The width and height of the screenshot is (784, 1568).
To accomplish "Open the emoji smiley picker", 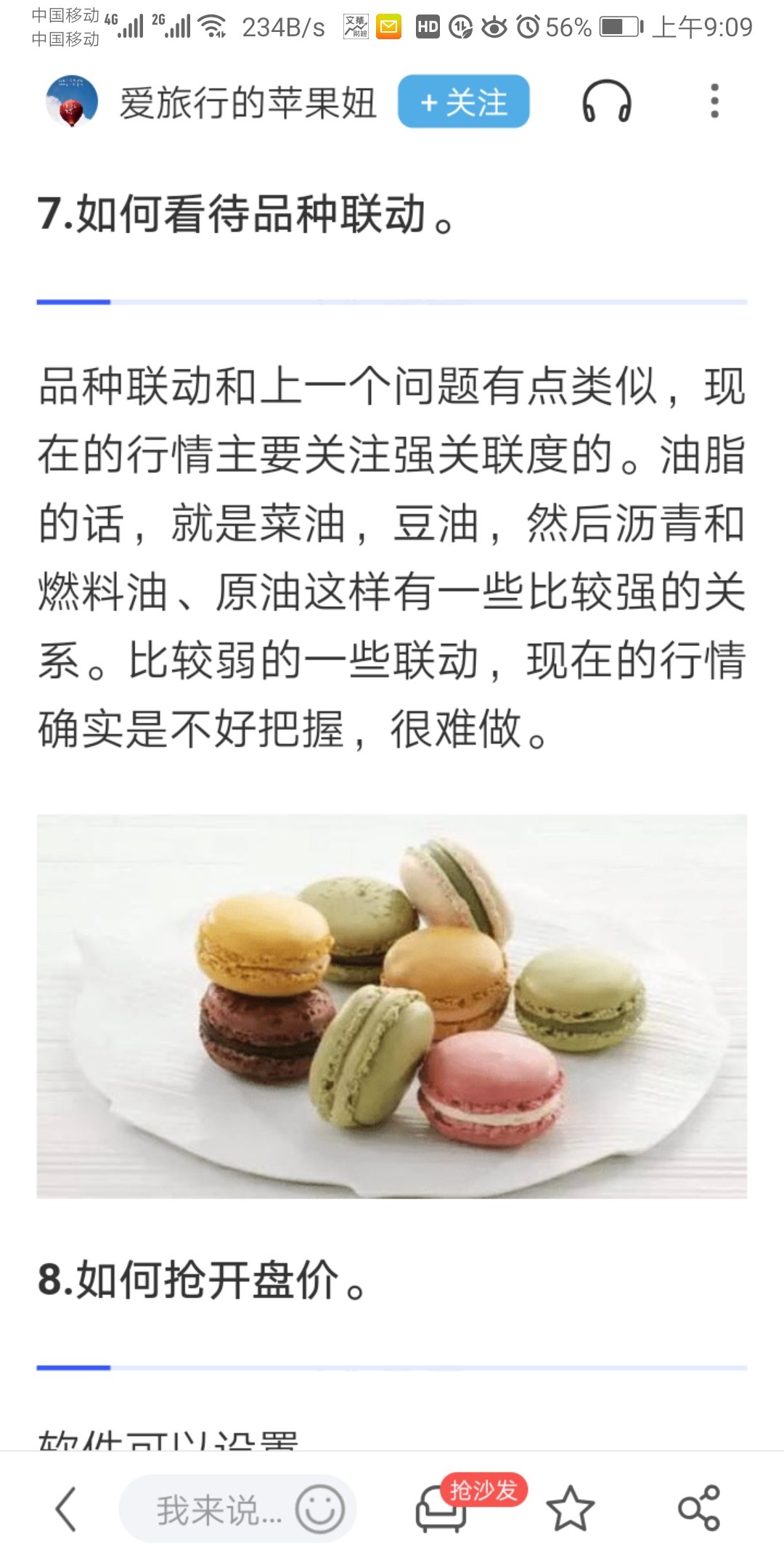I will 319,1509.
